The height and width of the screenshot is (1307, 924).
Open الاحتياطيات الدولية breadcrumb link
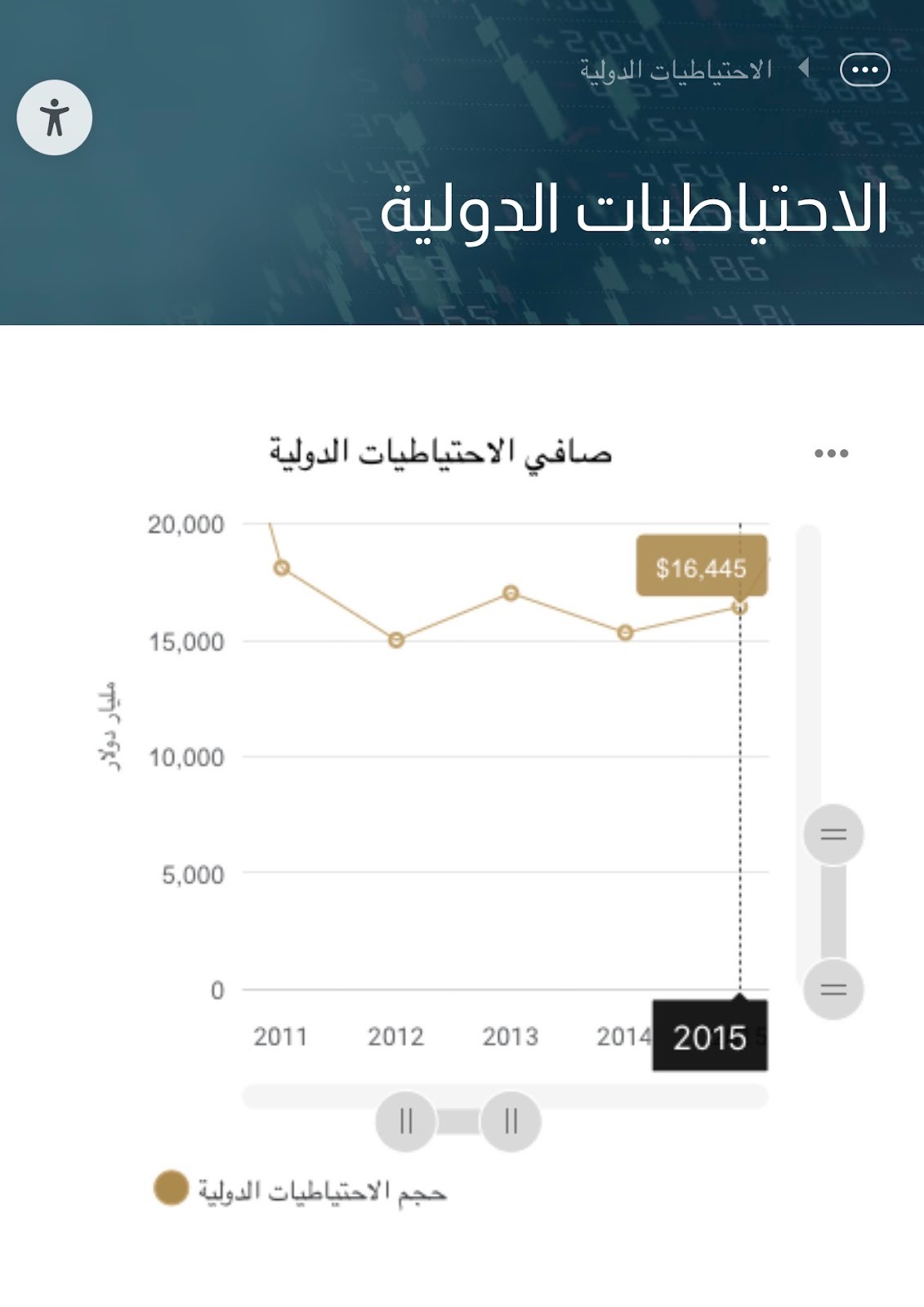pyautogui.click(x=676, y=70)
